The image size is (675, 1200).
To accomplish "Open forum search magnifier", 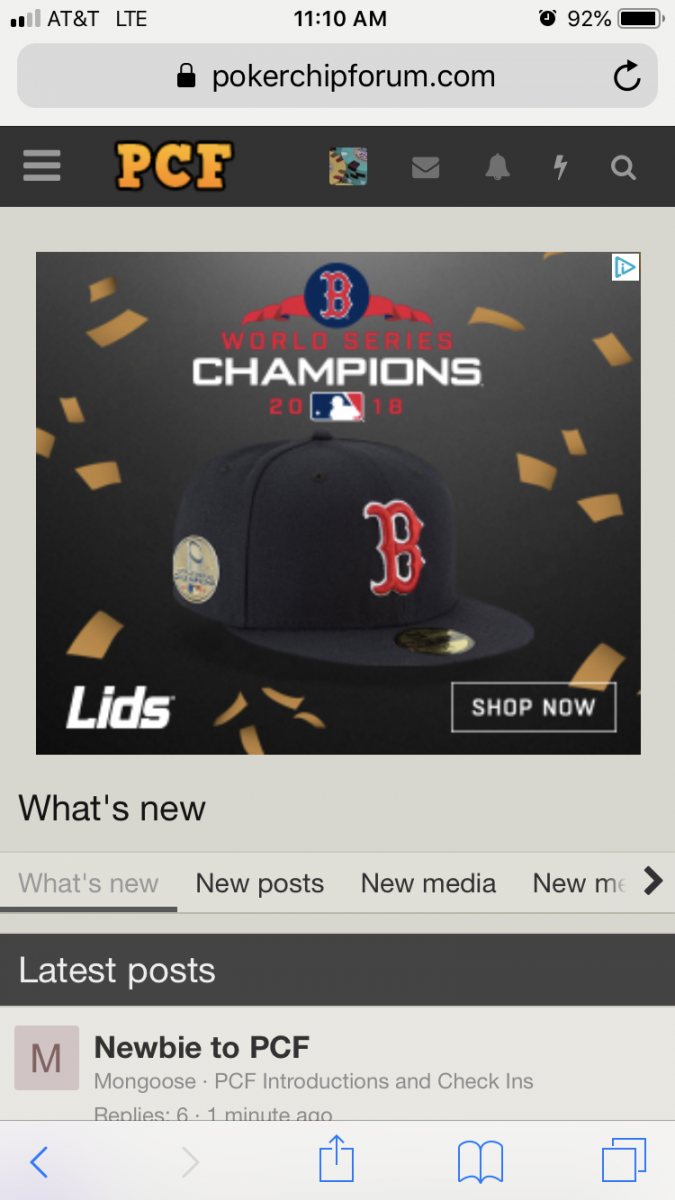I will point(624,167).
